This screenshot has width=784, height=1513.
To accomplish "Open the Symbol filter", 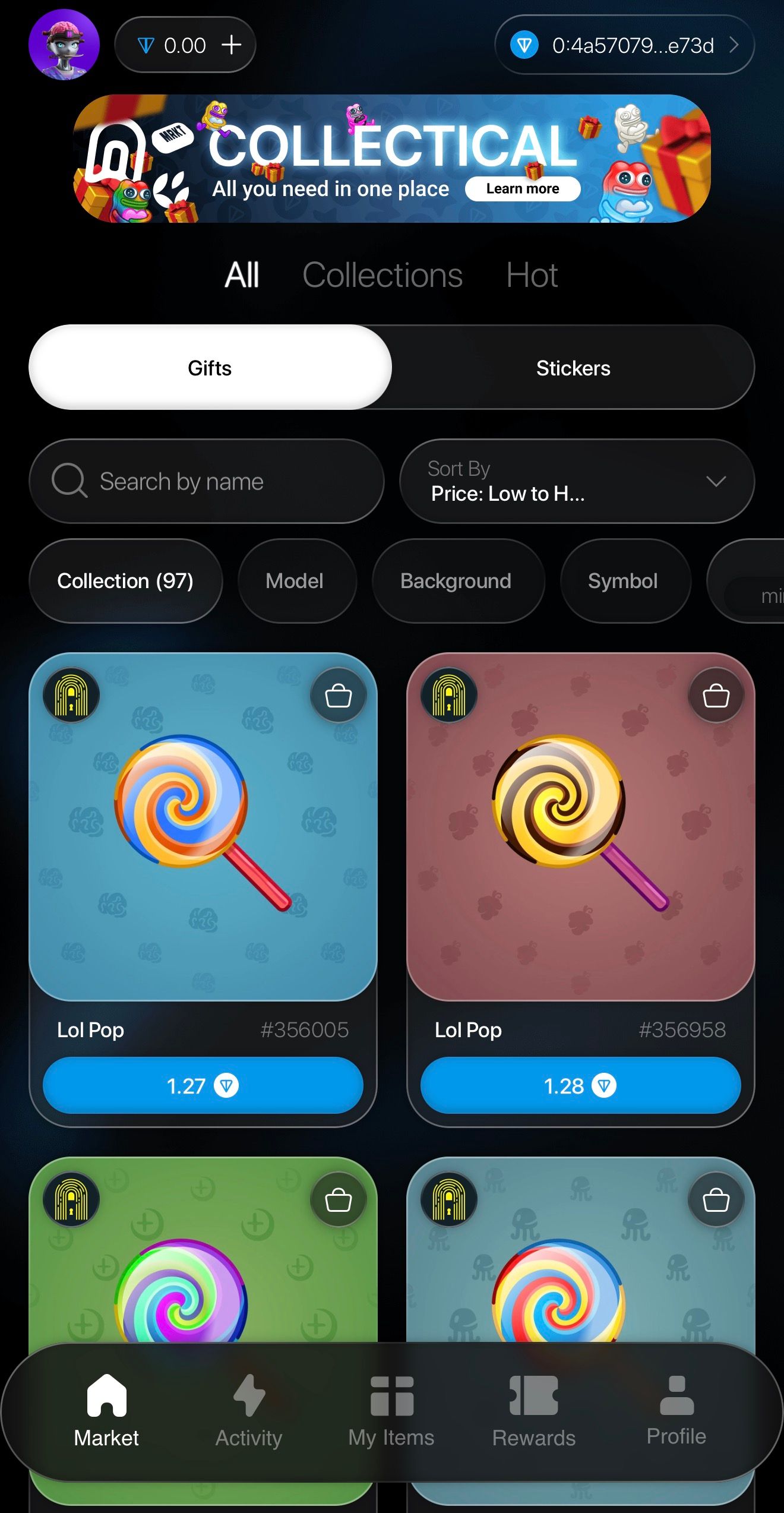I will (623, 580).
